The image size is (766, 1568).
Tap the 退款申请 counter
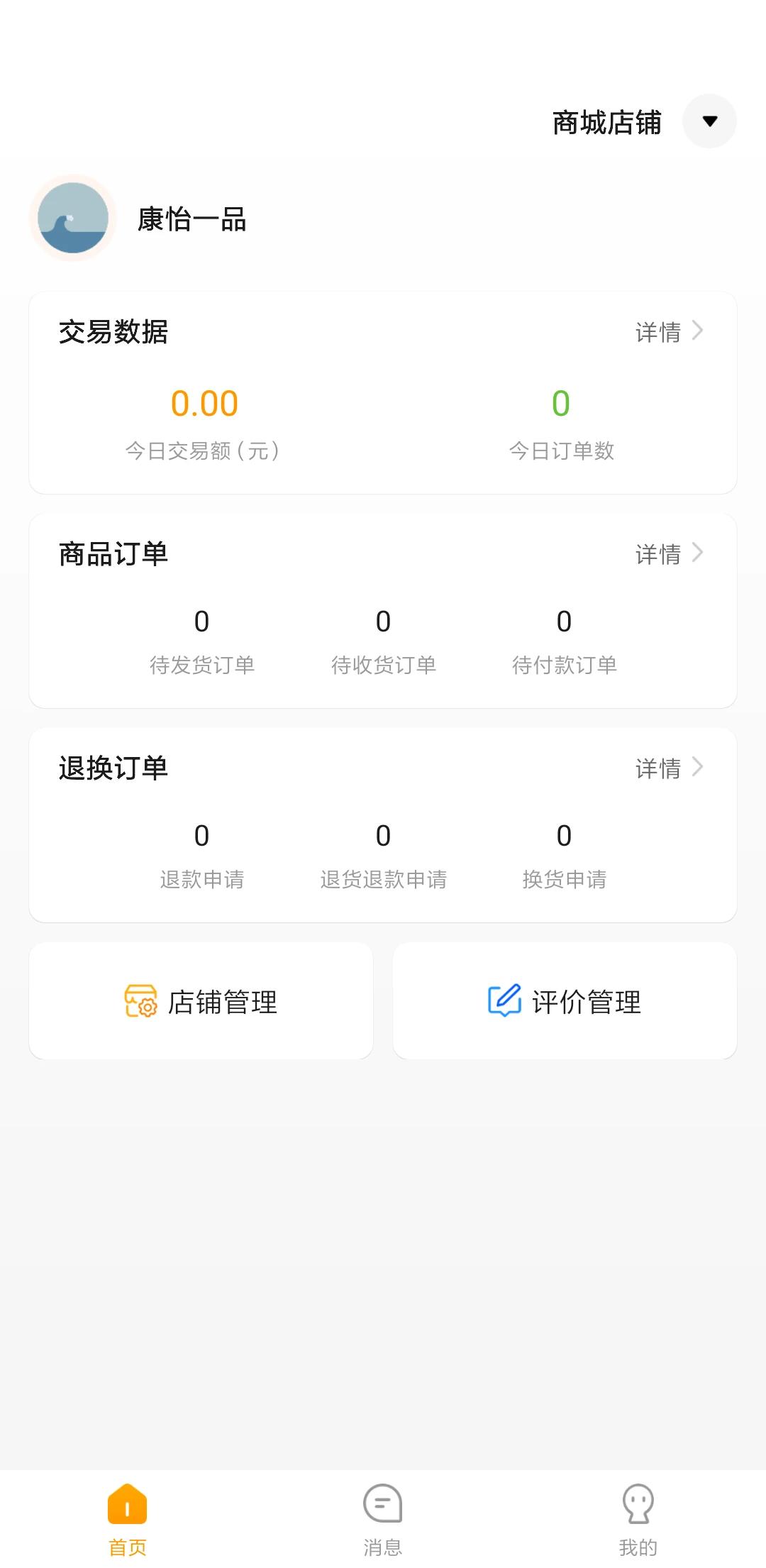pyautogui.click(x=201, y=836)
